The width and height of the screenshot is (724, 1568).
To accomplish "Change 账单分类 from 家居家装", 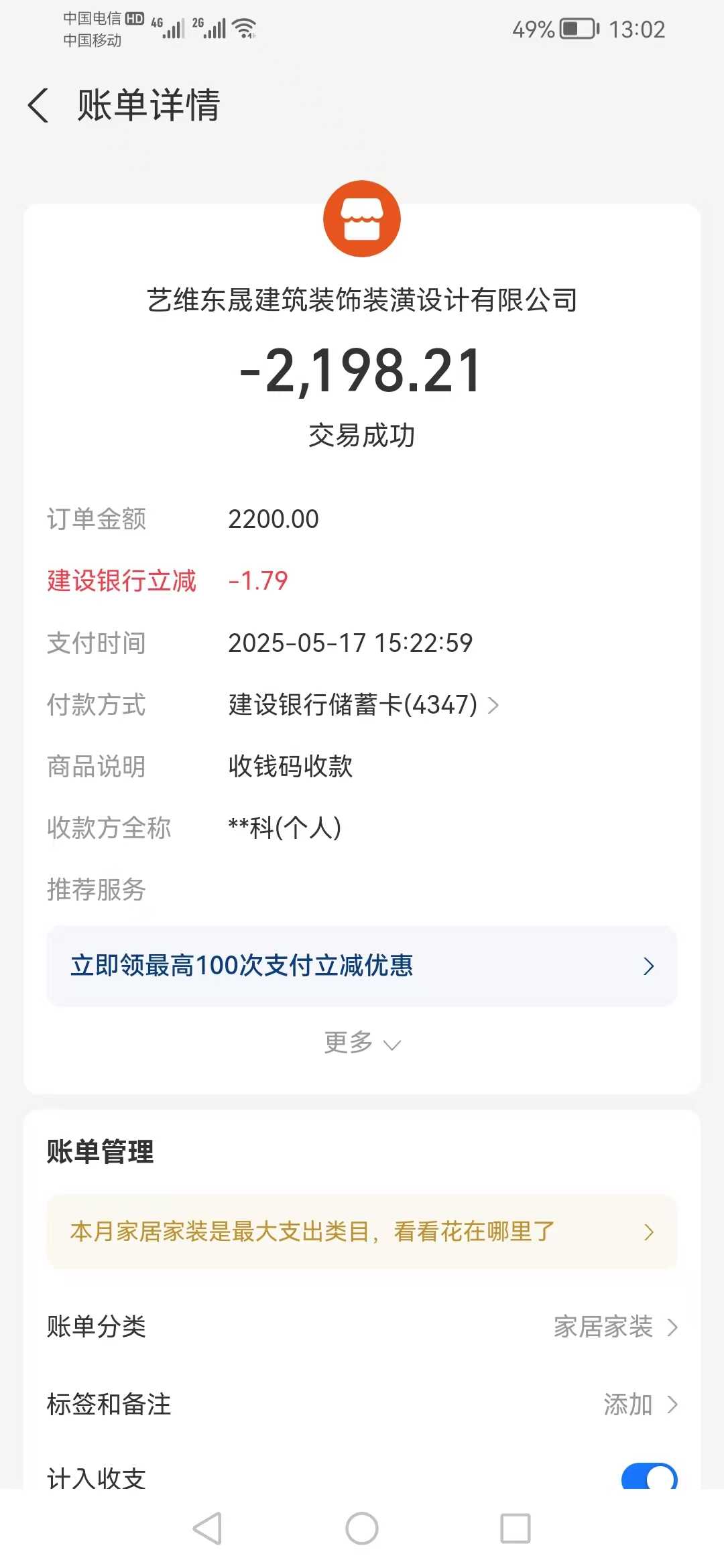I will [x=614, y=1327].
